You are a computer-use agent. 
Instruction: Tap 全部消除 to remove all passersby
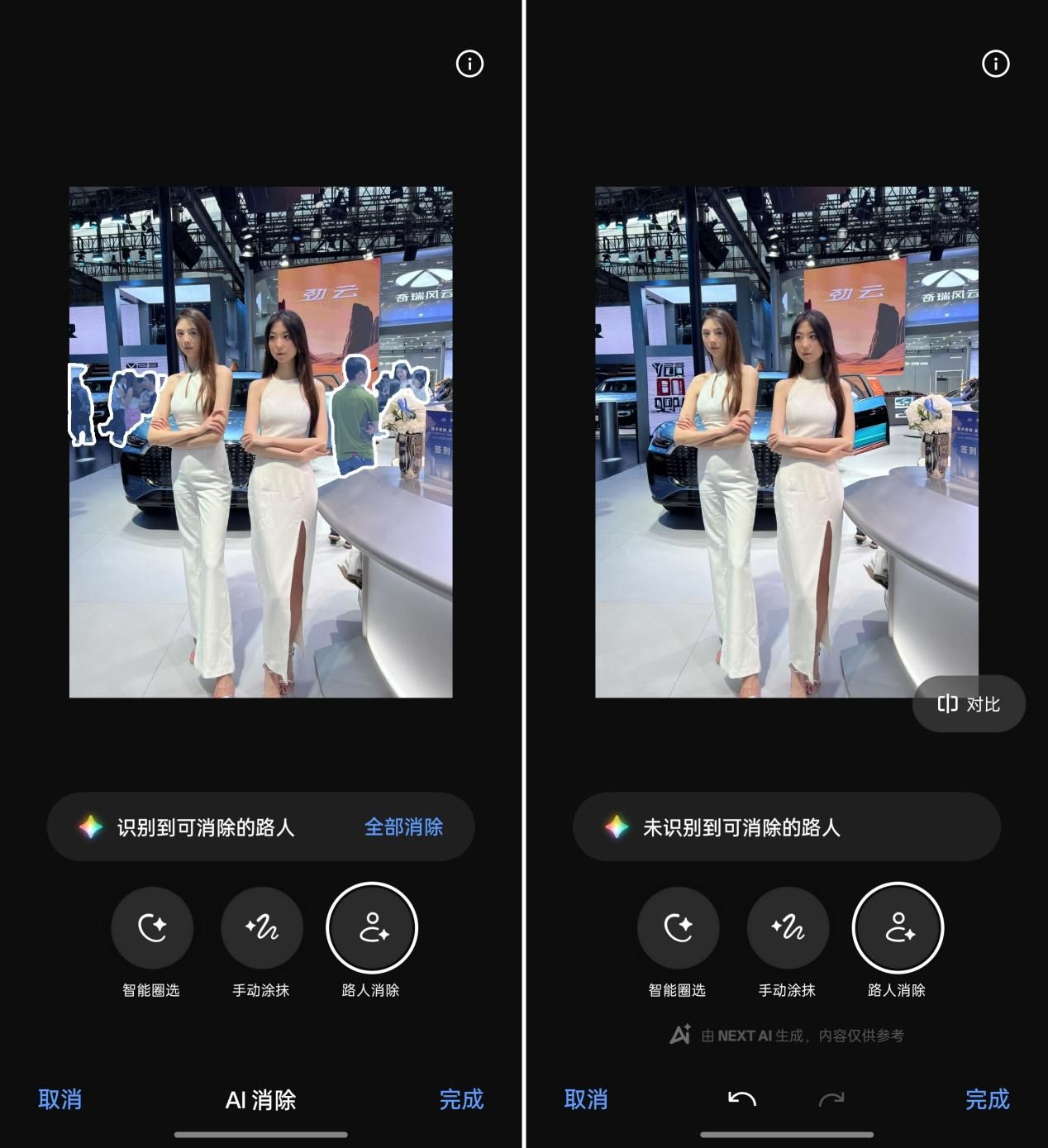pyautogui.click(x=403, y=826)
